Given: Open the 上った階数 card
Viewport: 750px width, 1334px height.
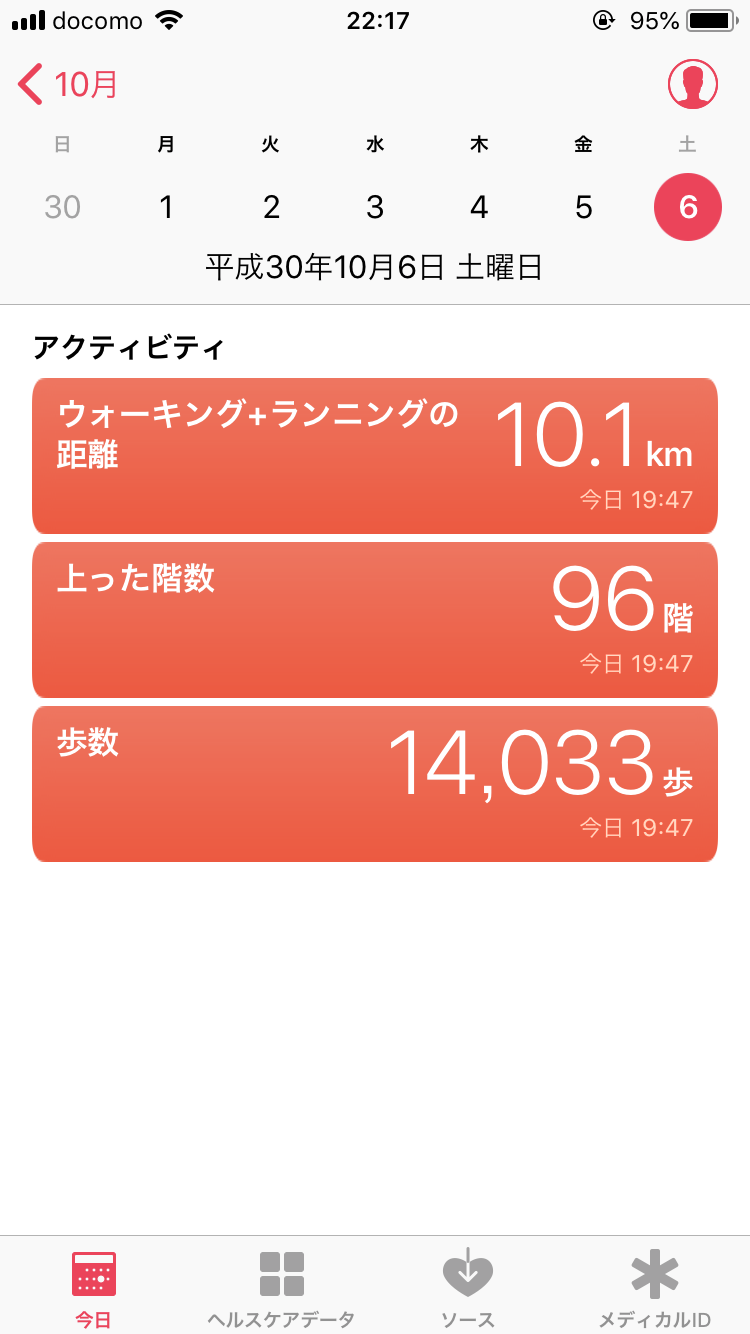Looking at the screenshot, I should tap(375, 620).
